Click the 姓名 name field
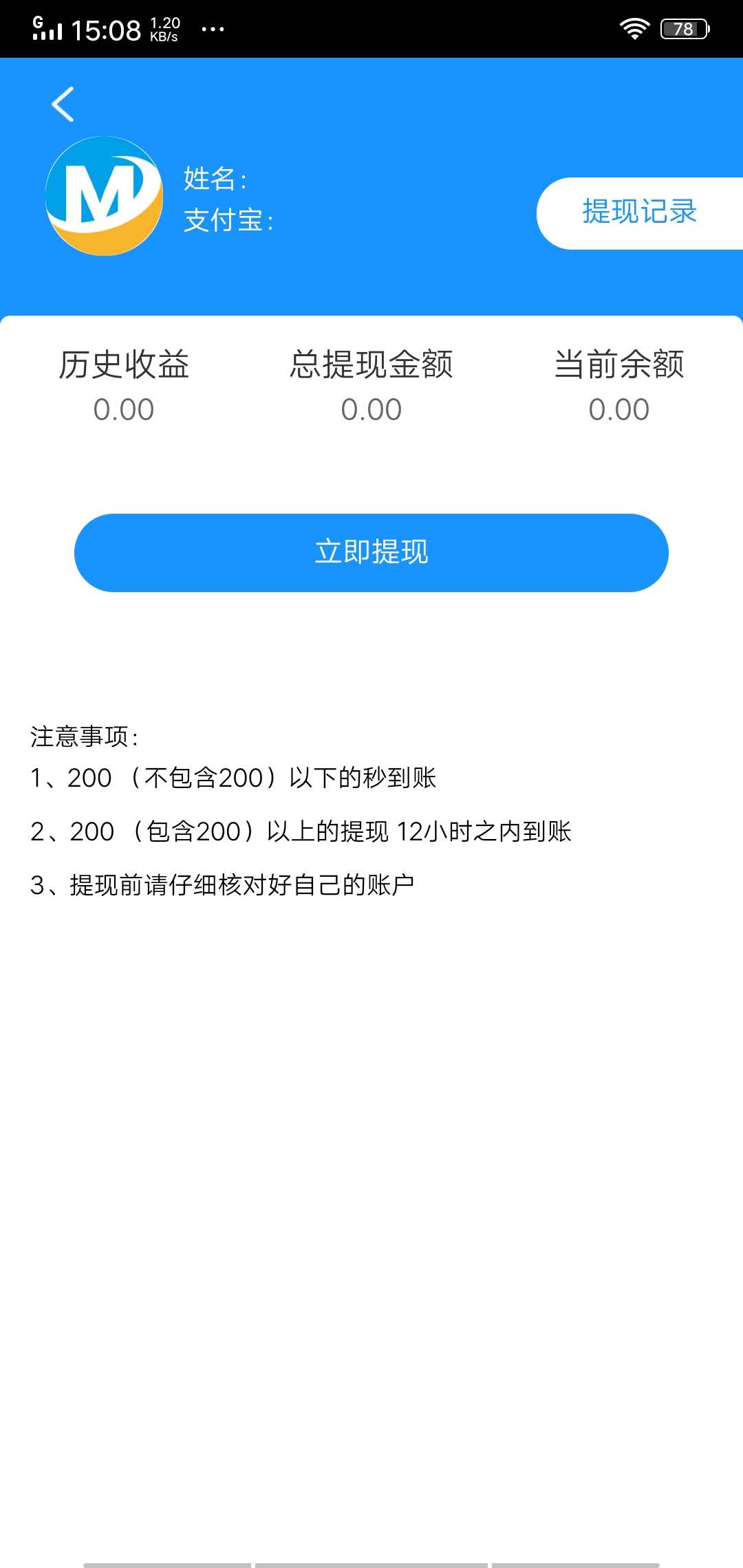Image resolution: width=743 pixels, height=1568 pixels. [215, 177]
